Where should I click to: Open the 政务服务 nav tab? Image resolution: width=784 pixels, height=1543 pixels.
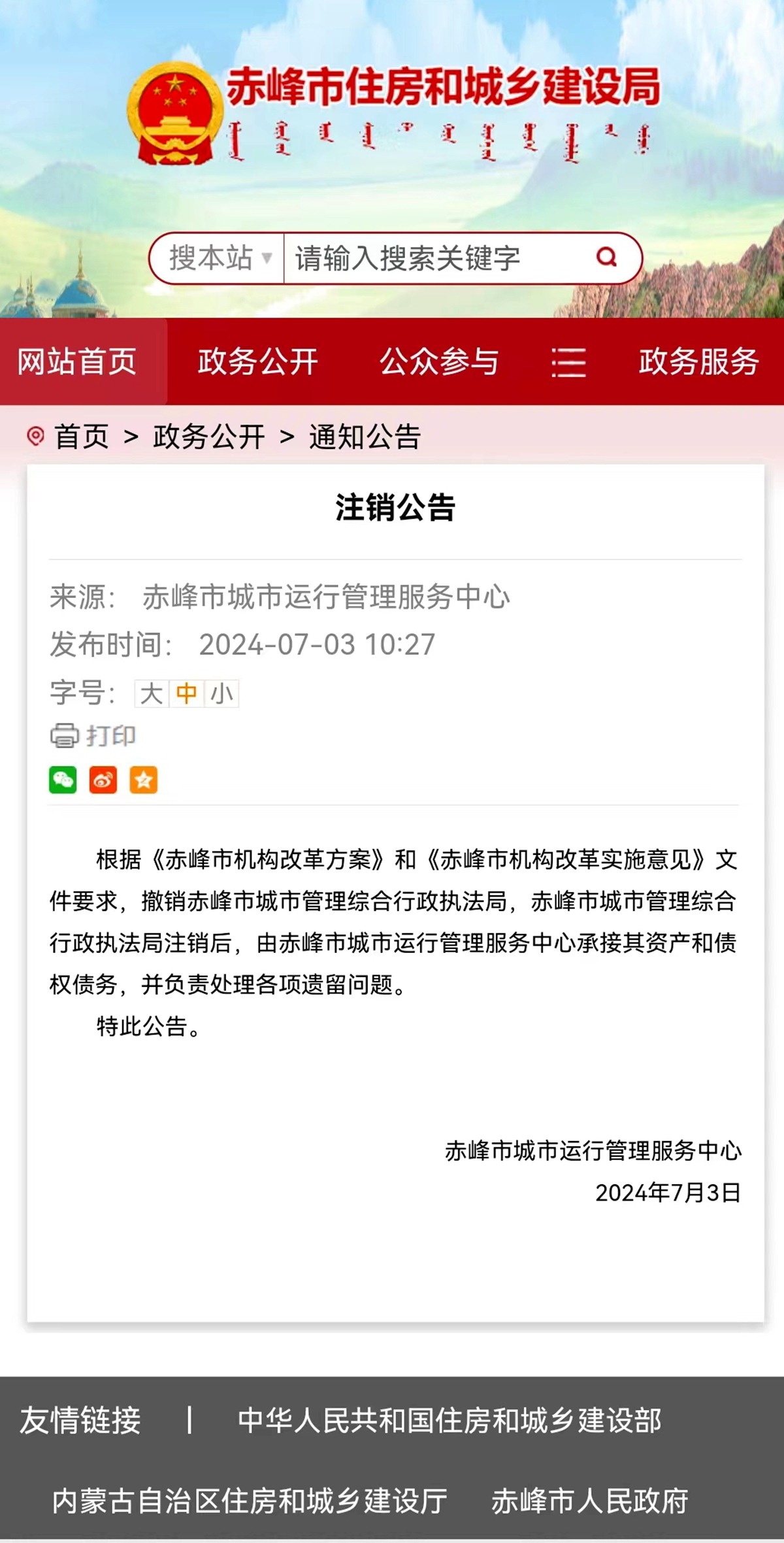coord(698,361)
